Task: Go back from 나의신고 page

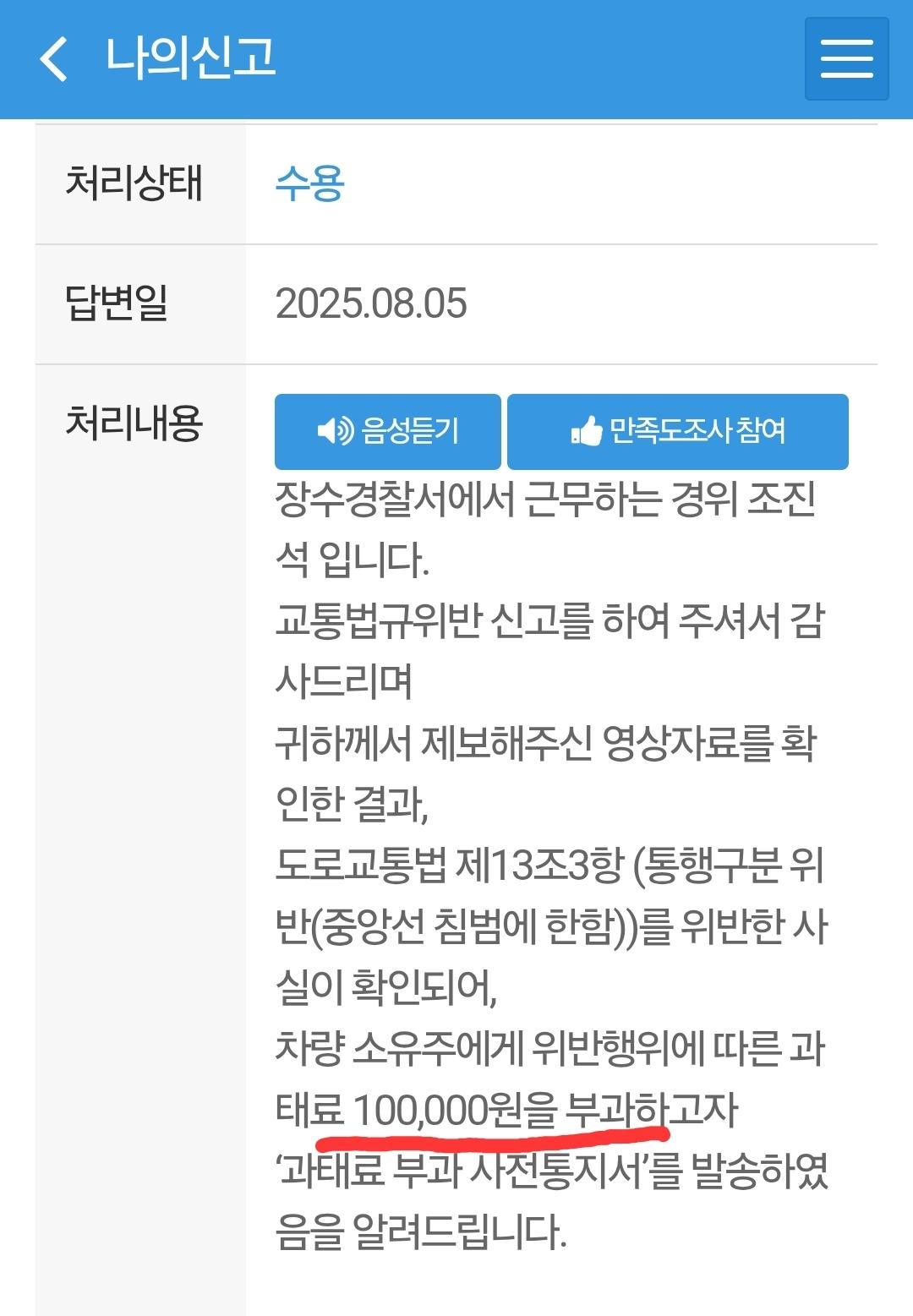Action: click(x=54, y=59)
